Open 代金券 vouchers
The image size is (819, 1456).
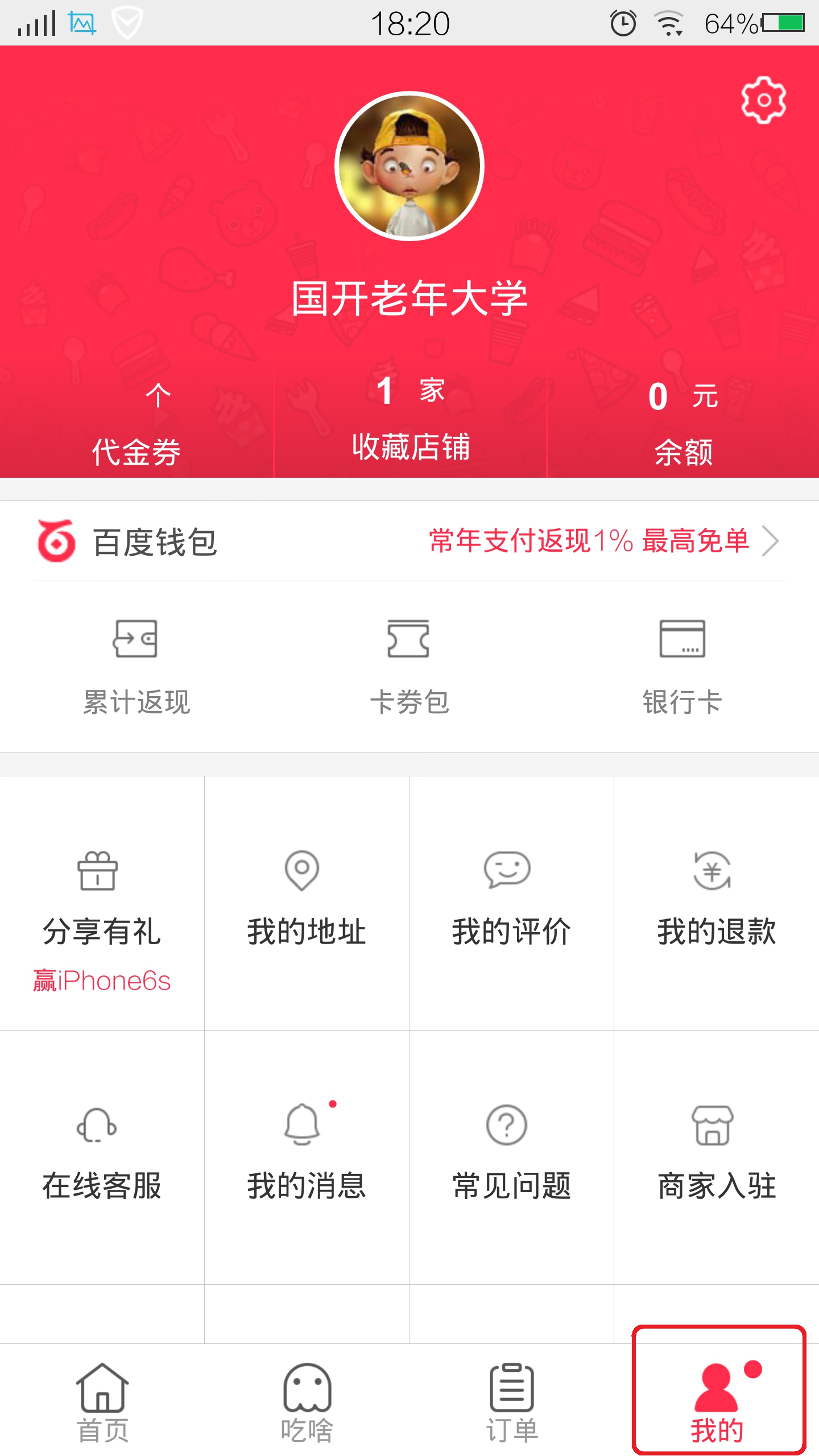point(136,424)
